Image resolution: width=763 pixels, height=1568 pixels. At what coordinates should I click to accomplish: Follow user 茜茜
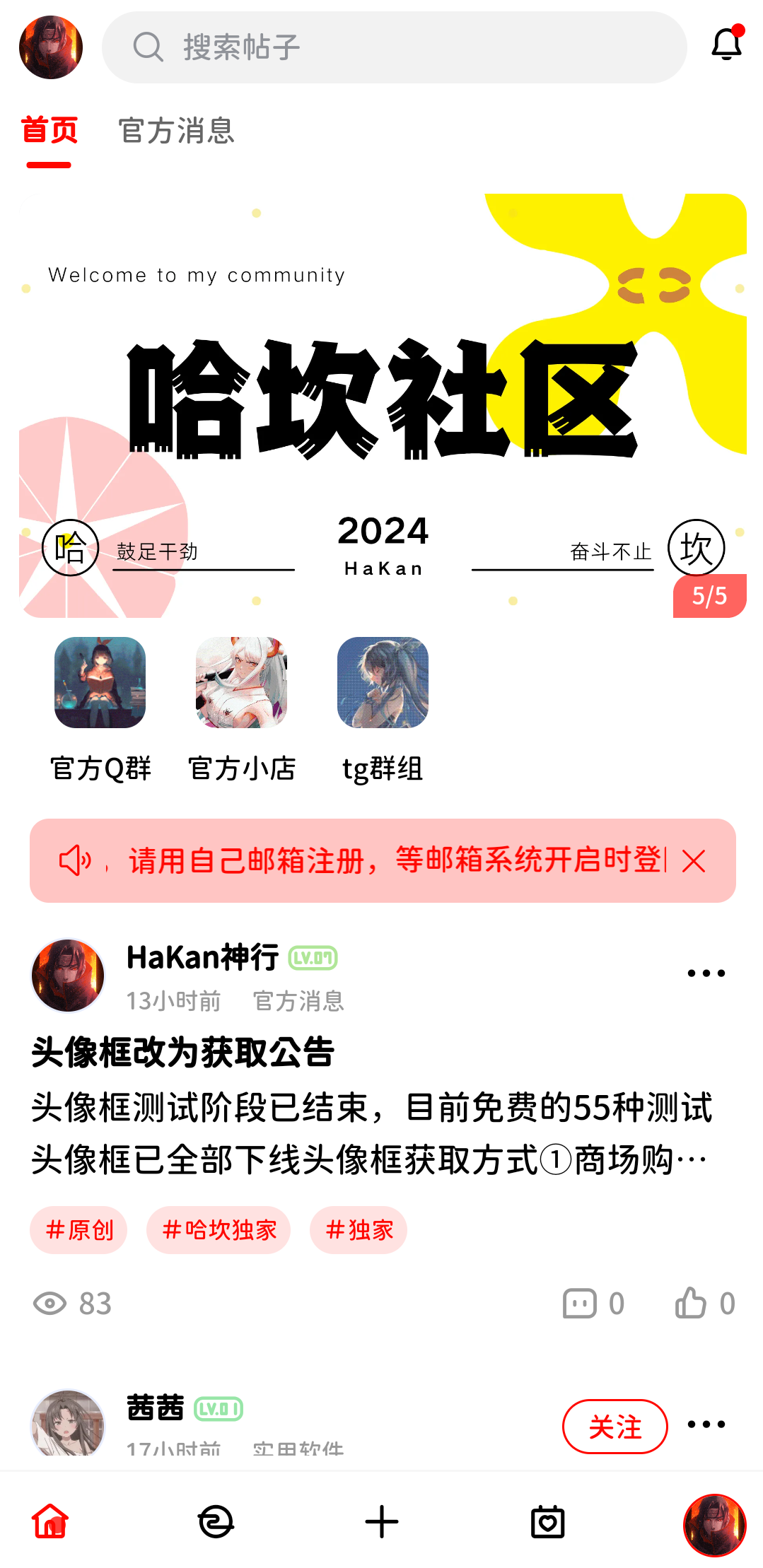coord(615,1427)
